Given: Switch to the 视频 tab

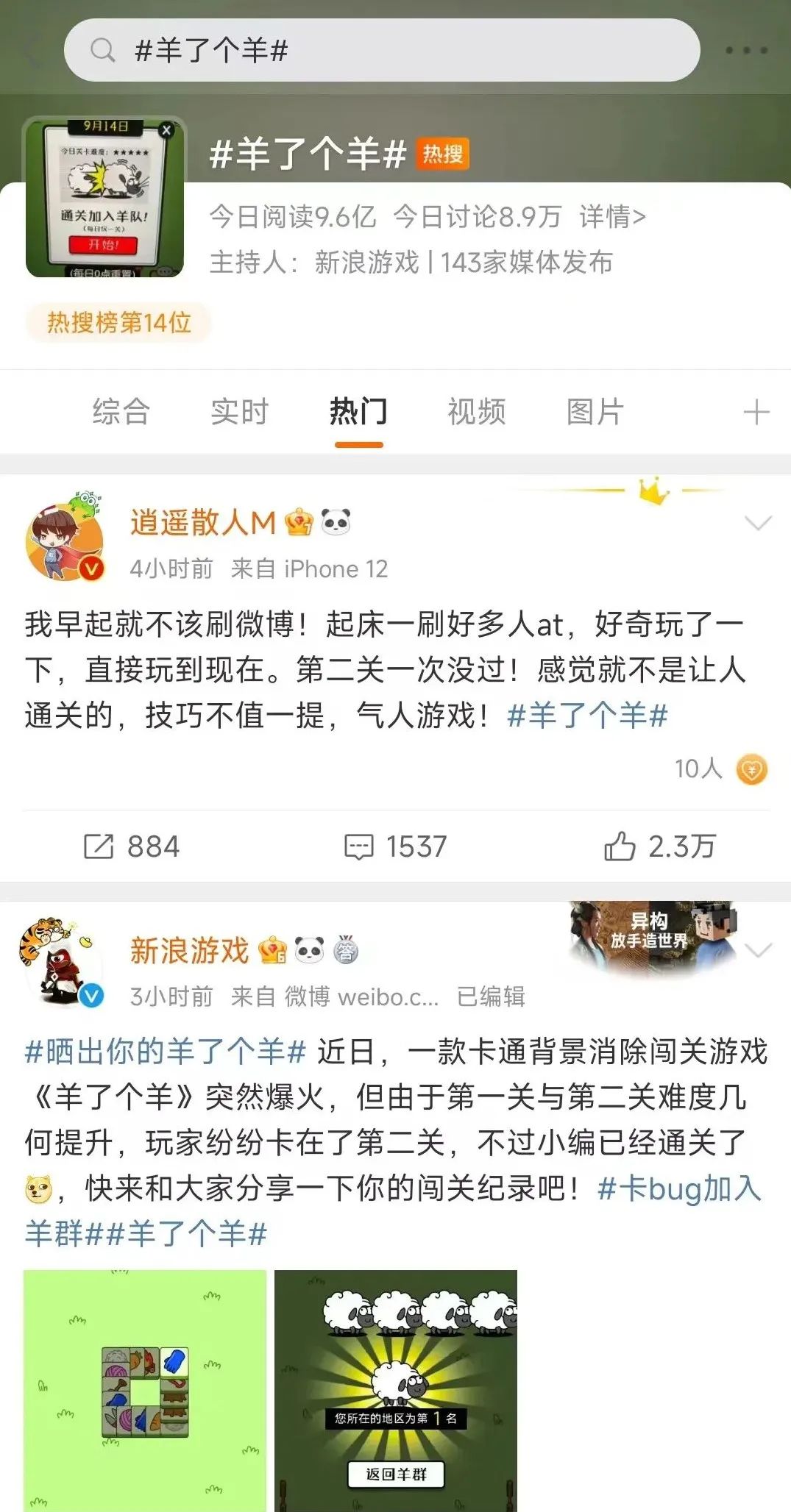Looking at the screenshot, I should pyautogui.click(x=477, y=412).
